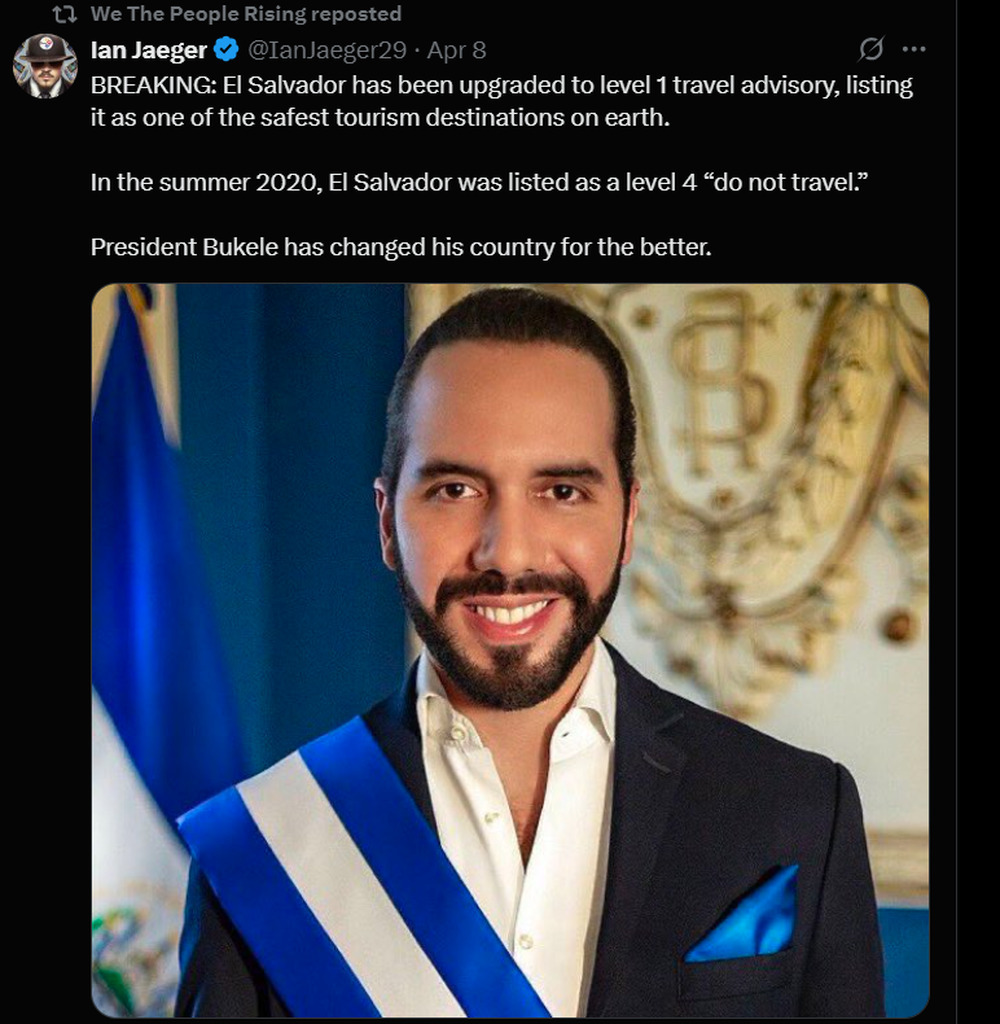Image resolution: width=1000 pixels, height=1024 pixels.
Task: Open Ian Jaeger's profile picture
Action: coord(44,66)
